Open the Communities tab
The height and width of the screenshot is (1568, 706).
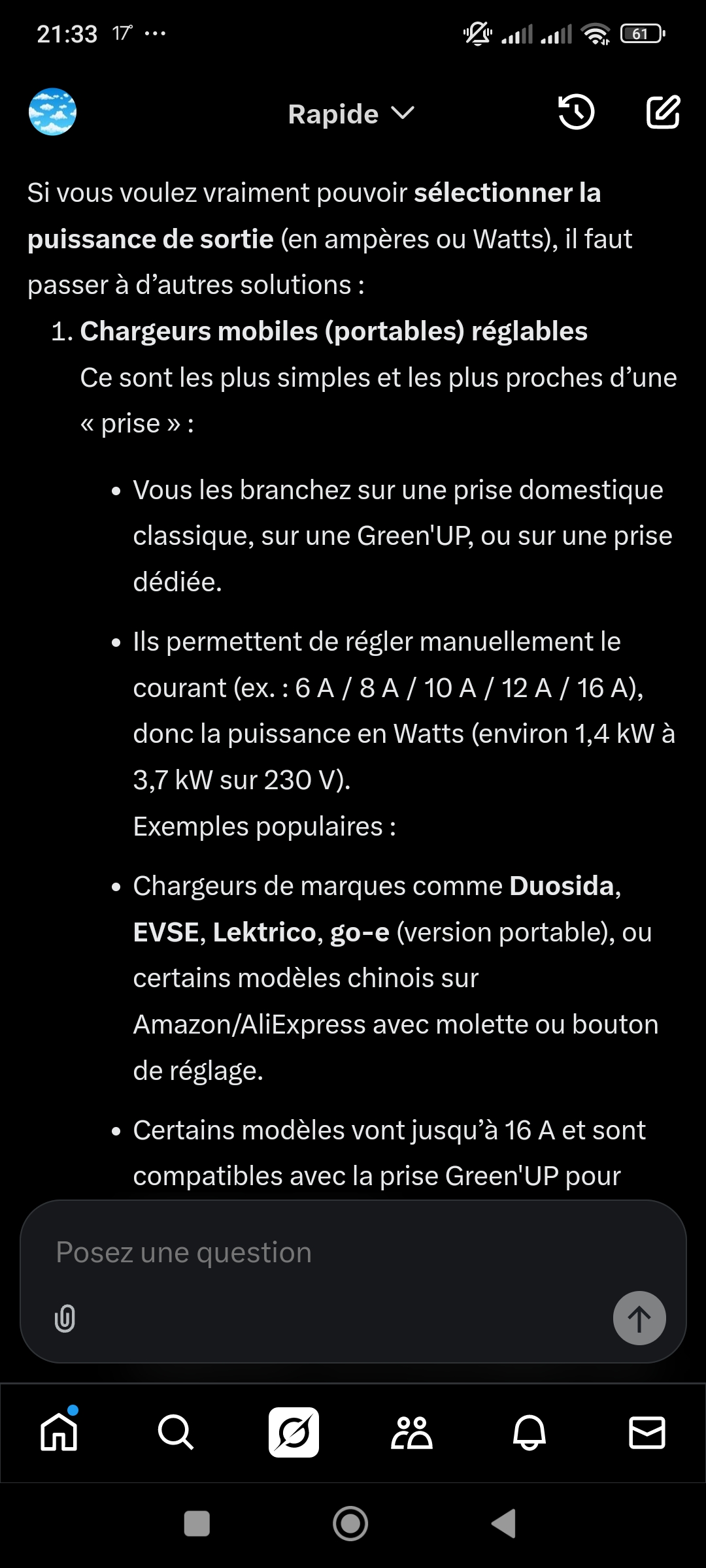(x=411, y=1432)
